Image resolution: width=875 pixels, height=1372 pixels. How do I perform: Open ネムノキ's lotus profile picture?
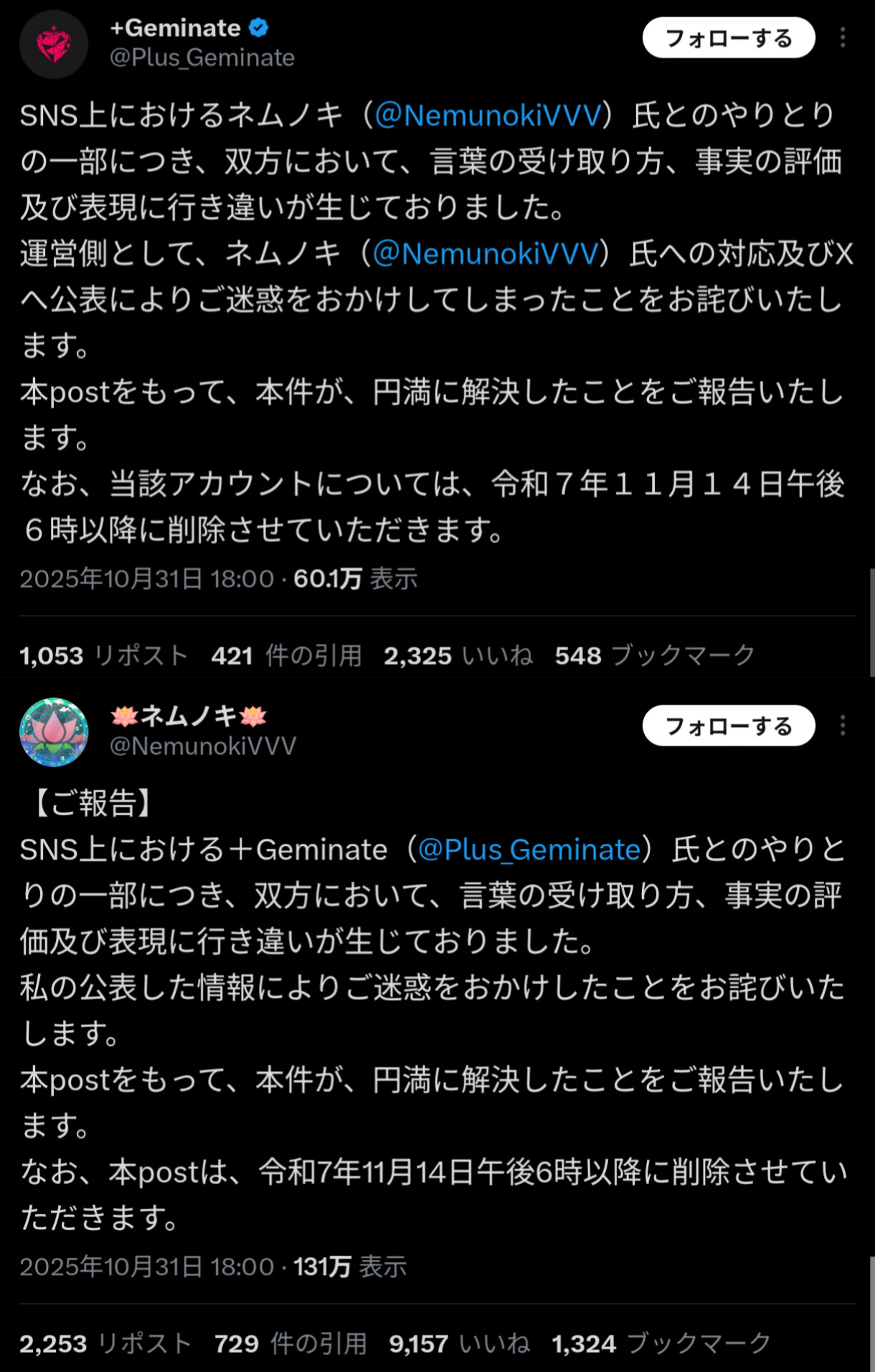(54, 733)
